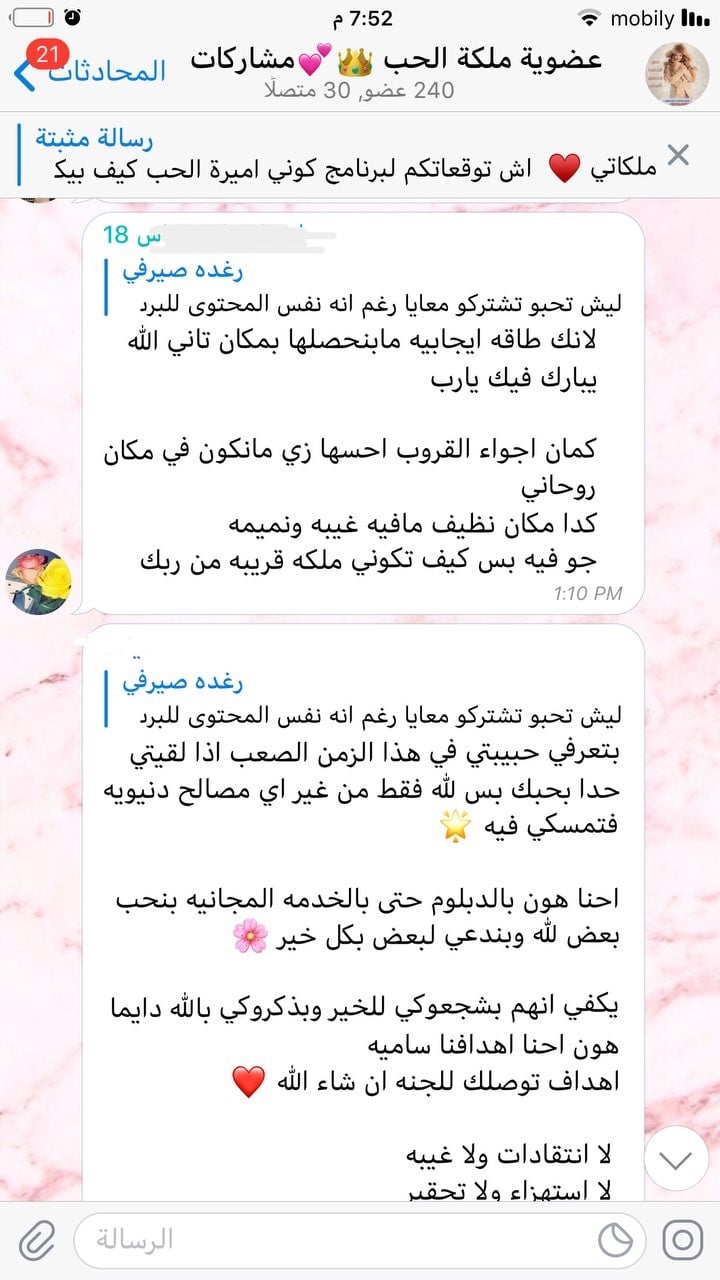
Task: Open the camera capture button
Action: 682,1240
